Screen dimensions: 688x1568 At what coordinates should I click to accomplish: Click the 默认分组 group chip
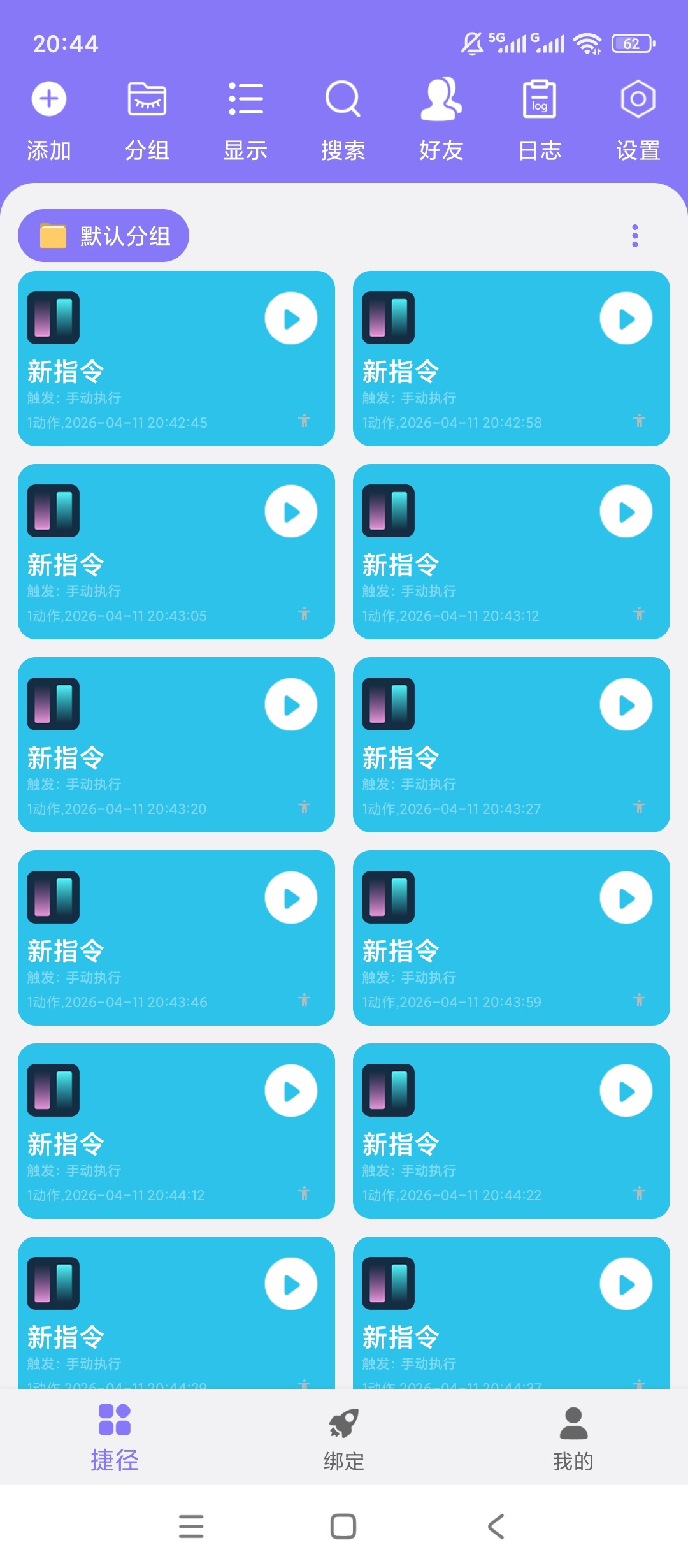point(103,235)
